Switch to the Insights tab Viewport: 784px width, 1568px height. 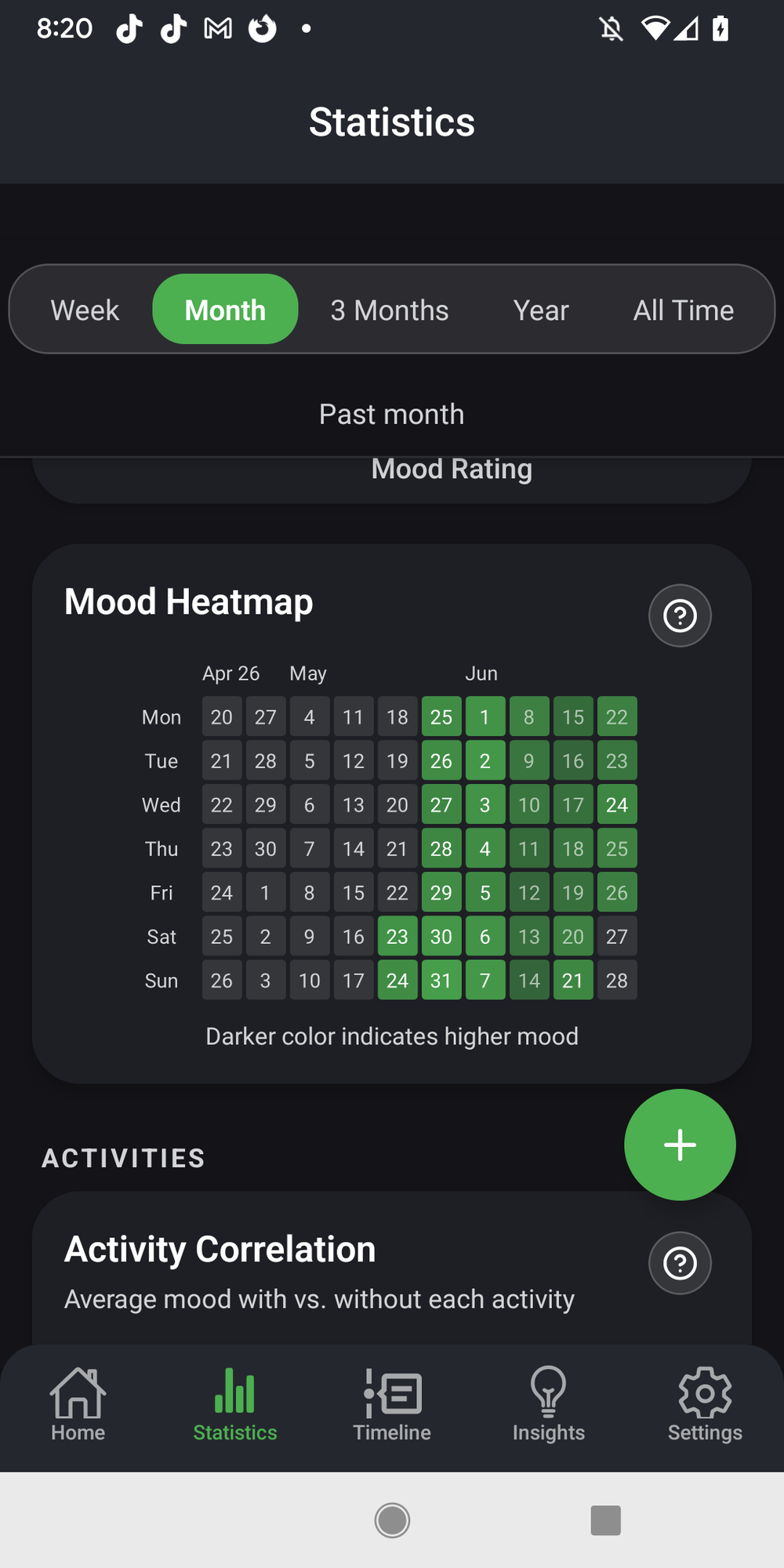click(549, 1405)
